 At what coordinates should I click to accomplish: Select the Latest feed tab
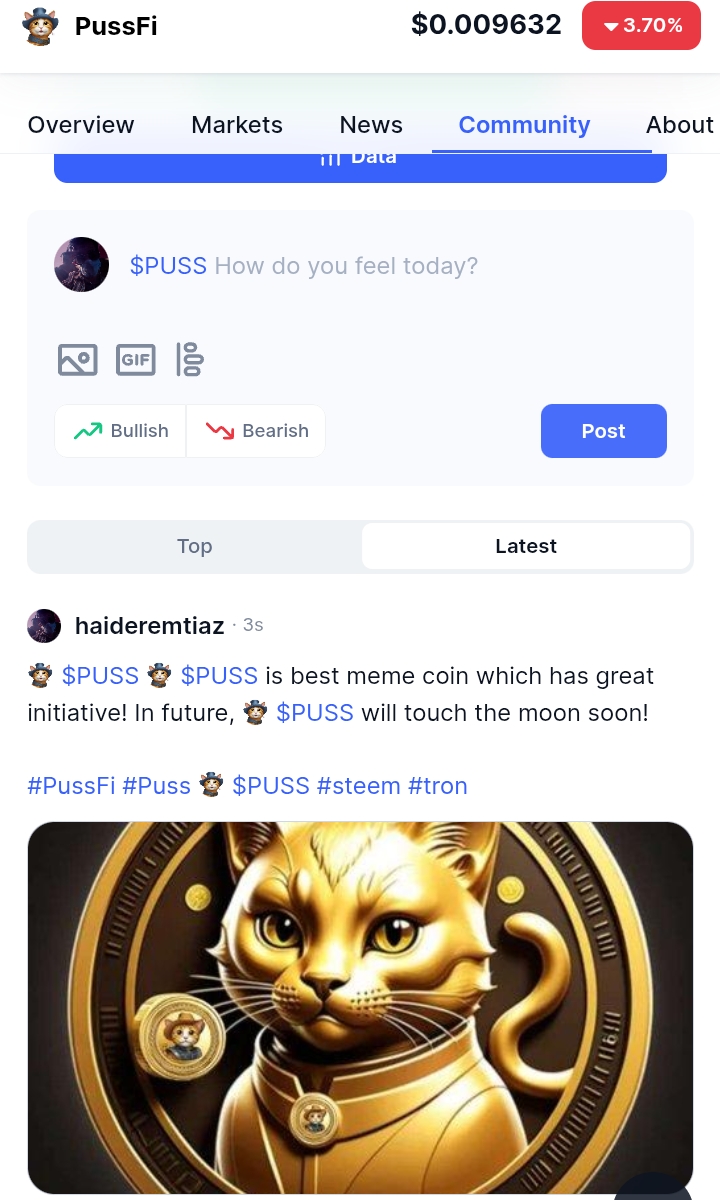tap(526, 546)
